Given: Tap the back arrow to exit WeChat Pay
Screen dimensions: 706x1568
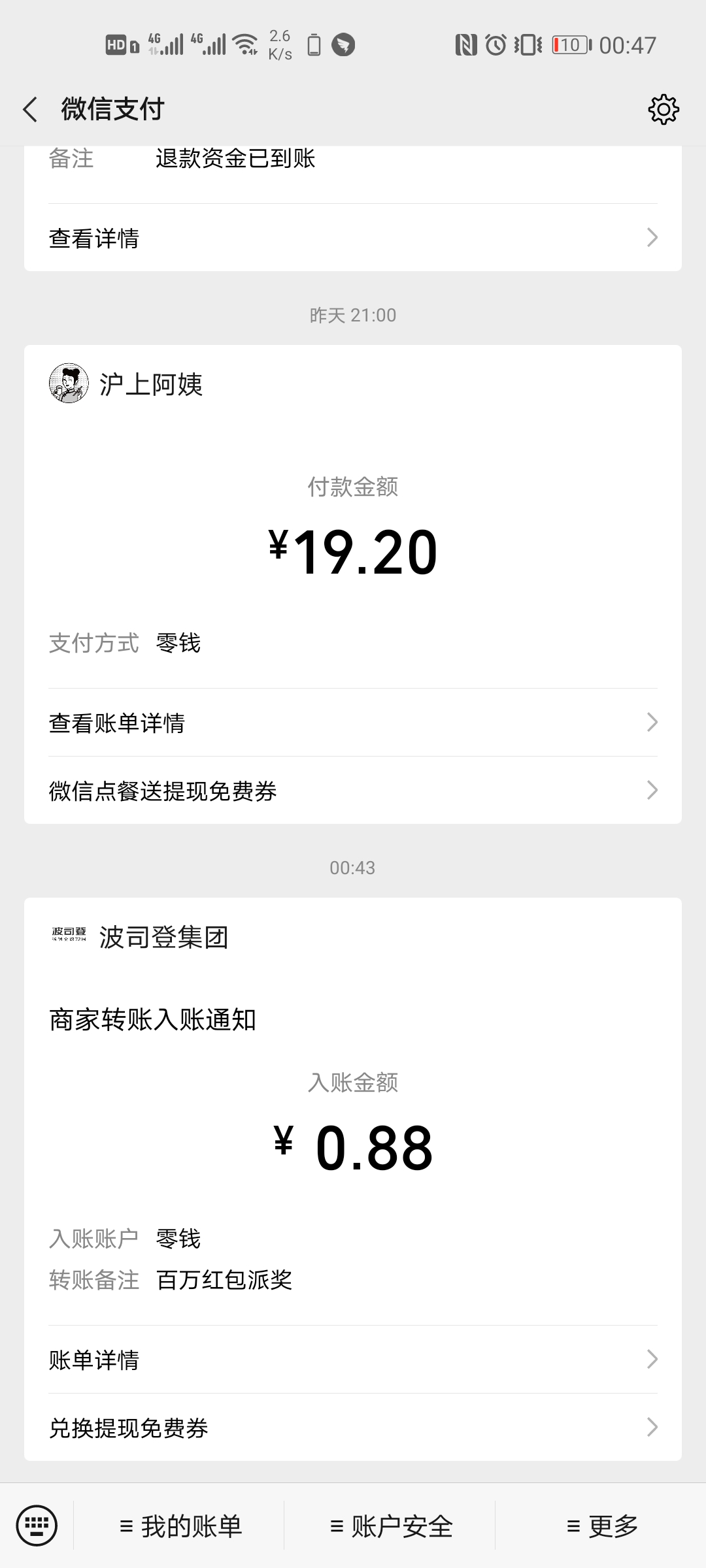Looking at the screenshot, I should pos(30,109).
